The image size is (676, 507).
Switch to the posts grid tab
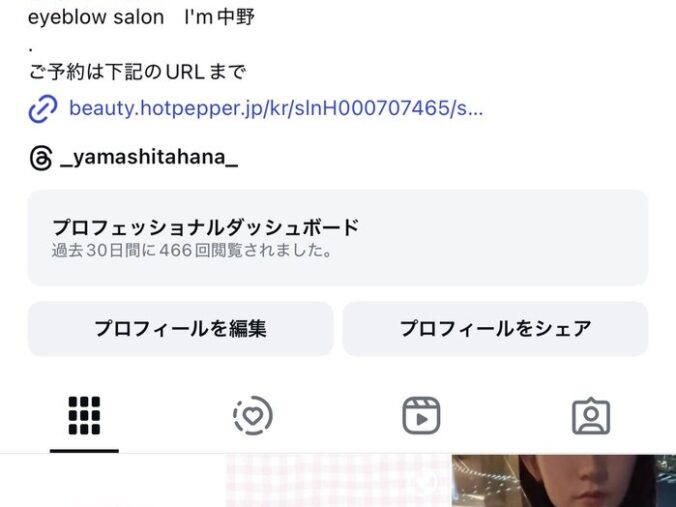coord(85,416)
